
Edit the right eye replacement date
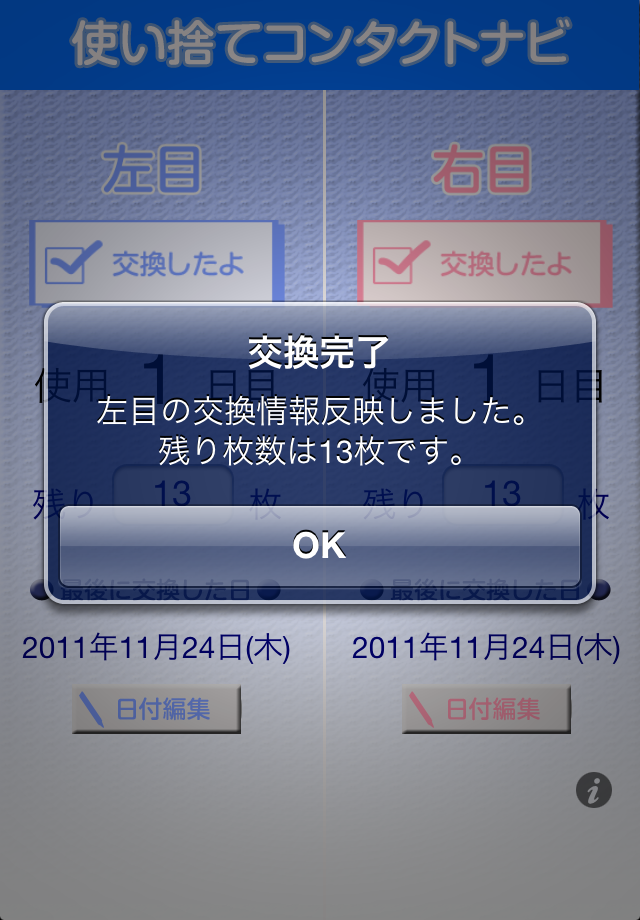[486, 709]
